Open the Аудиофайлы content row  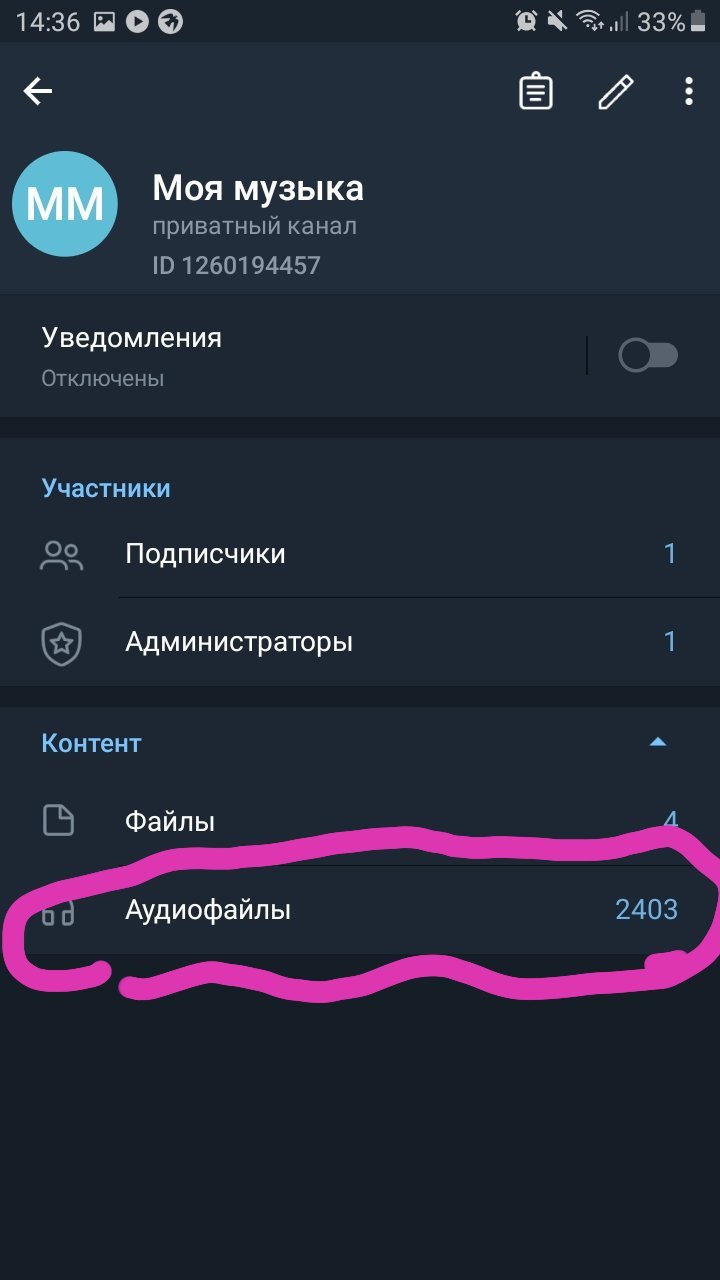point(360,910)
